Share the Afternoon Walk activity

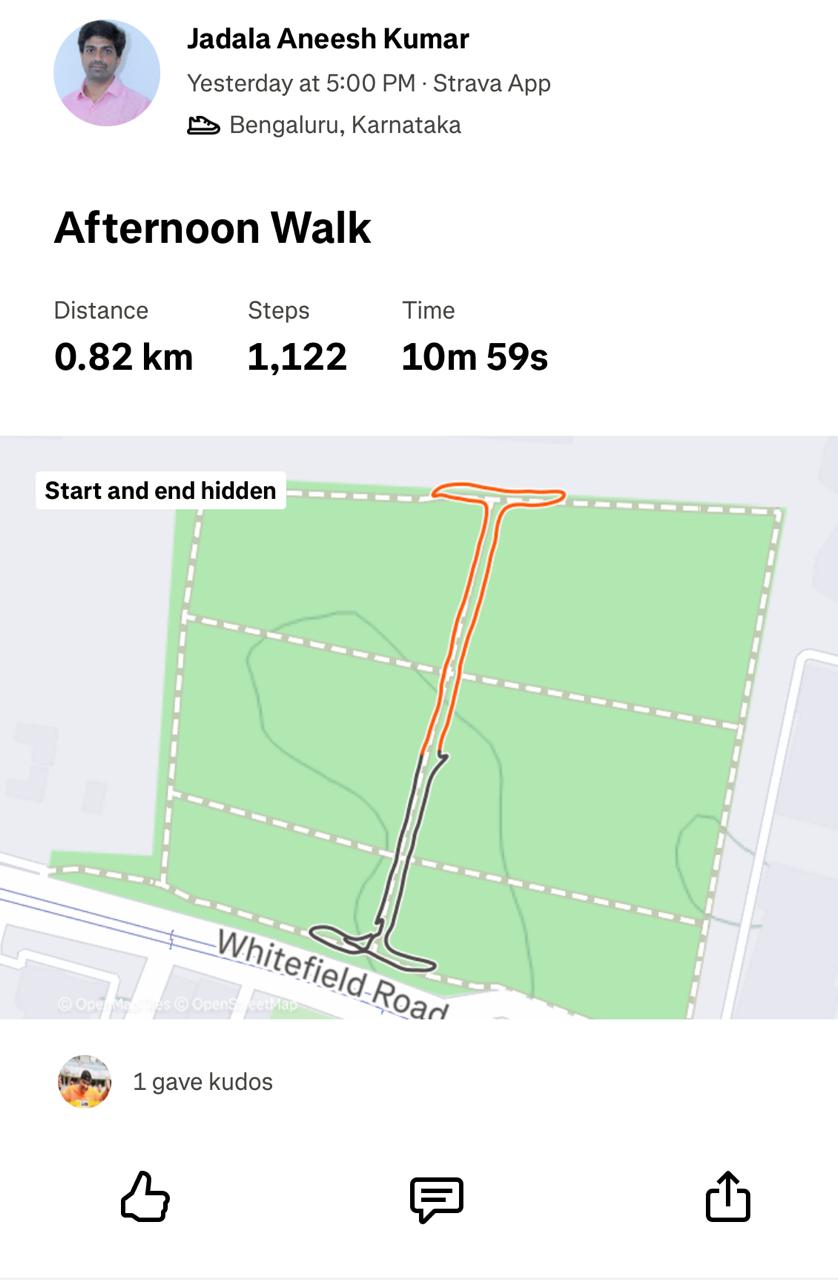tap(727, 1196)
